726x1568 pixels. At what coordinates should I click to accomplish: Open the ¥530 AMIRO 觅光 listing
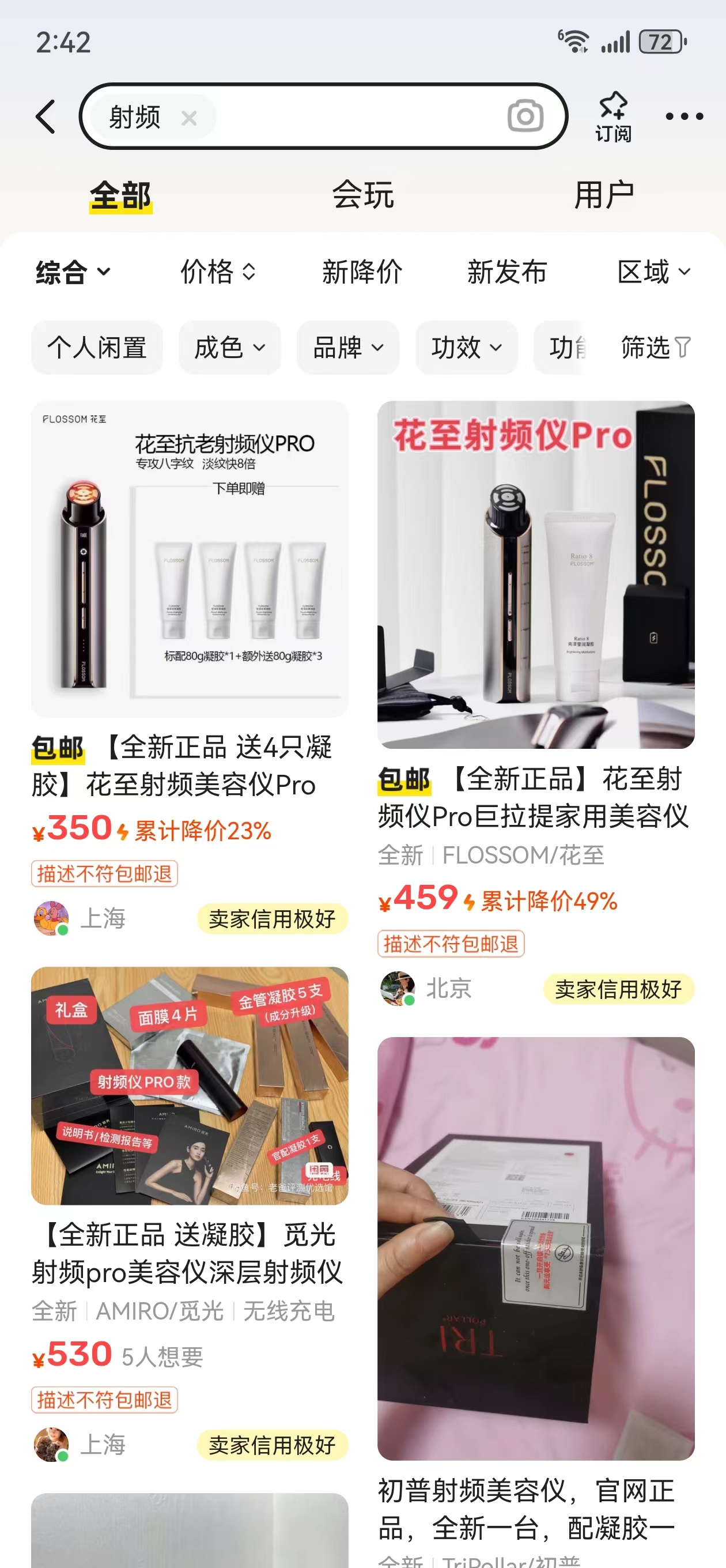[x=189, y=1087]
